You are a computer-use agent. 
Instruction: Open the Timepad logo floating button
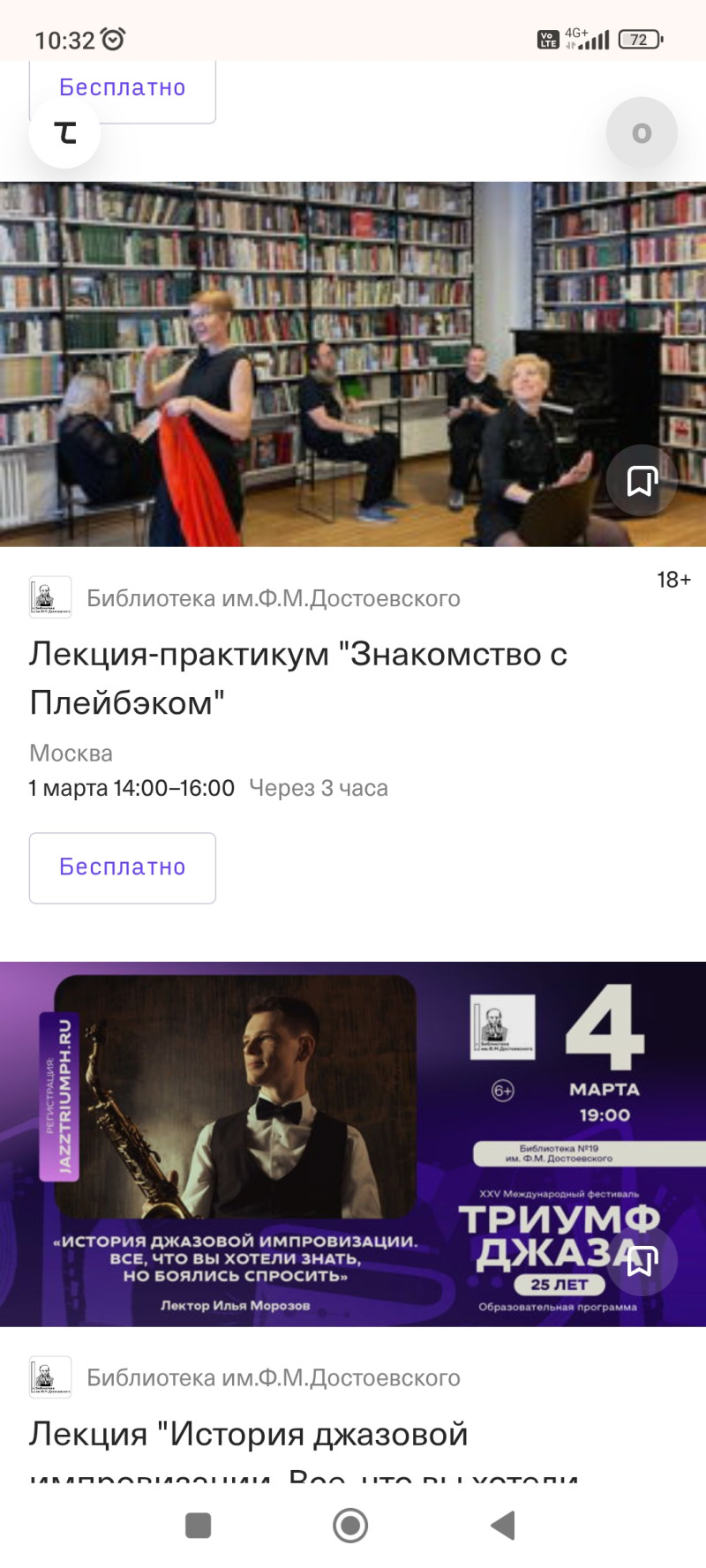[64, 133]
